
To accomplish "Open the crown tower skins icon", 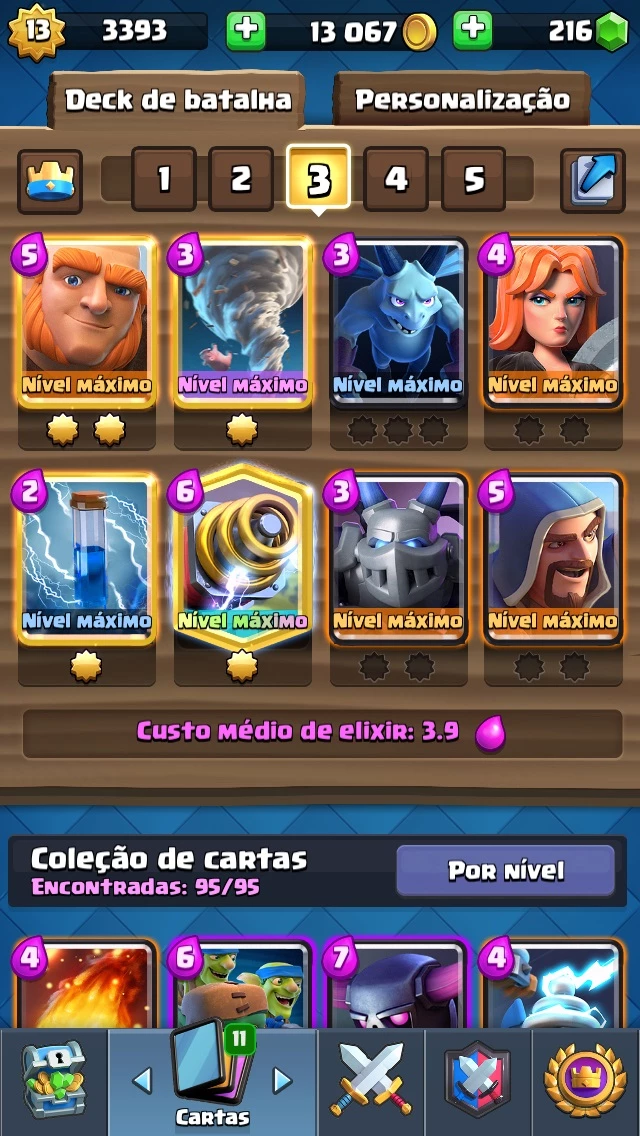I will 50,181.
